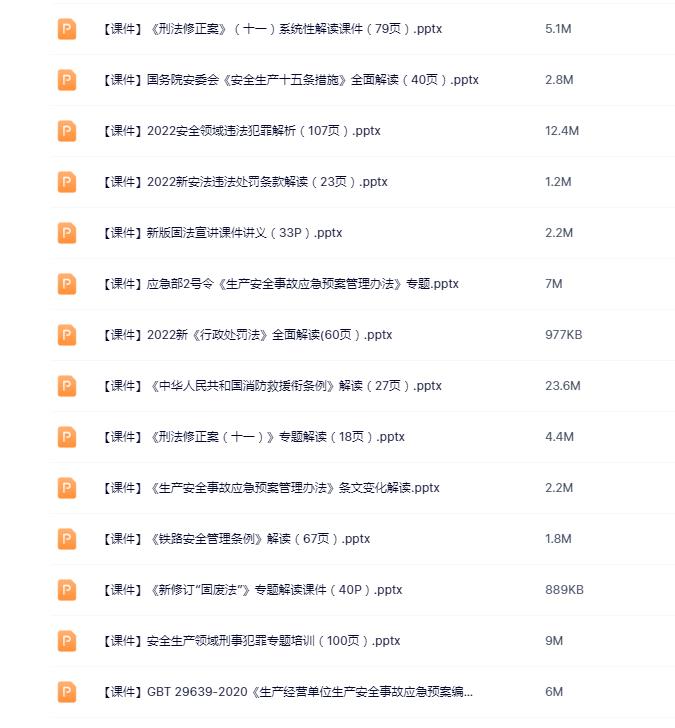
Task: Tap 《新修订"固废法"》专题解读课件 file
Action: click(x=252, y=590)
